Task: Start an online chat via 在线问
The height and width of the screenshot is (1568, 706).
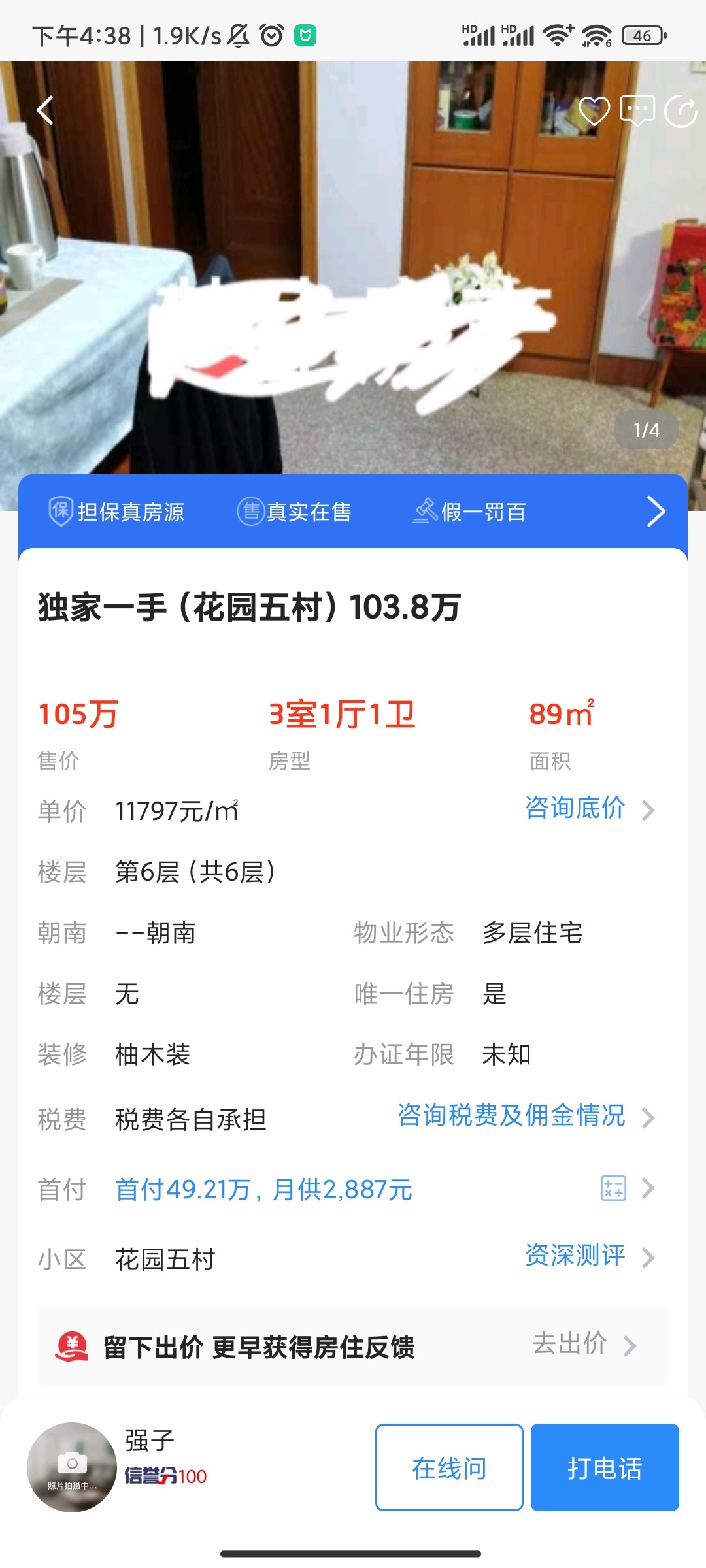Action: point(449,1468)
